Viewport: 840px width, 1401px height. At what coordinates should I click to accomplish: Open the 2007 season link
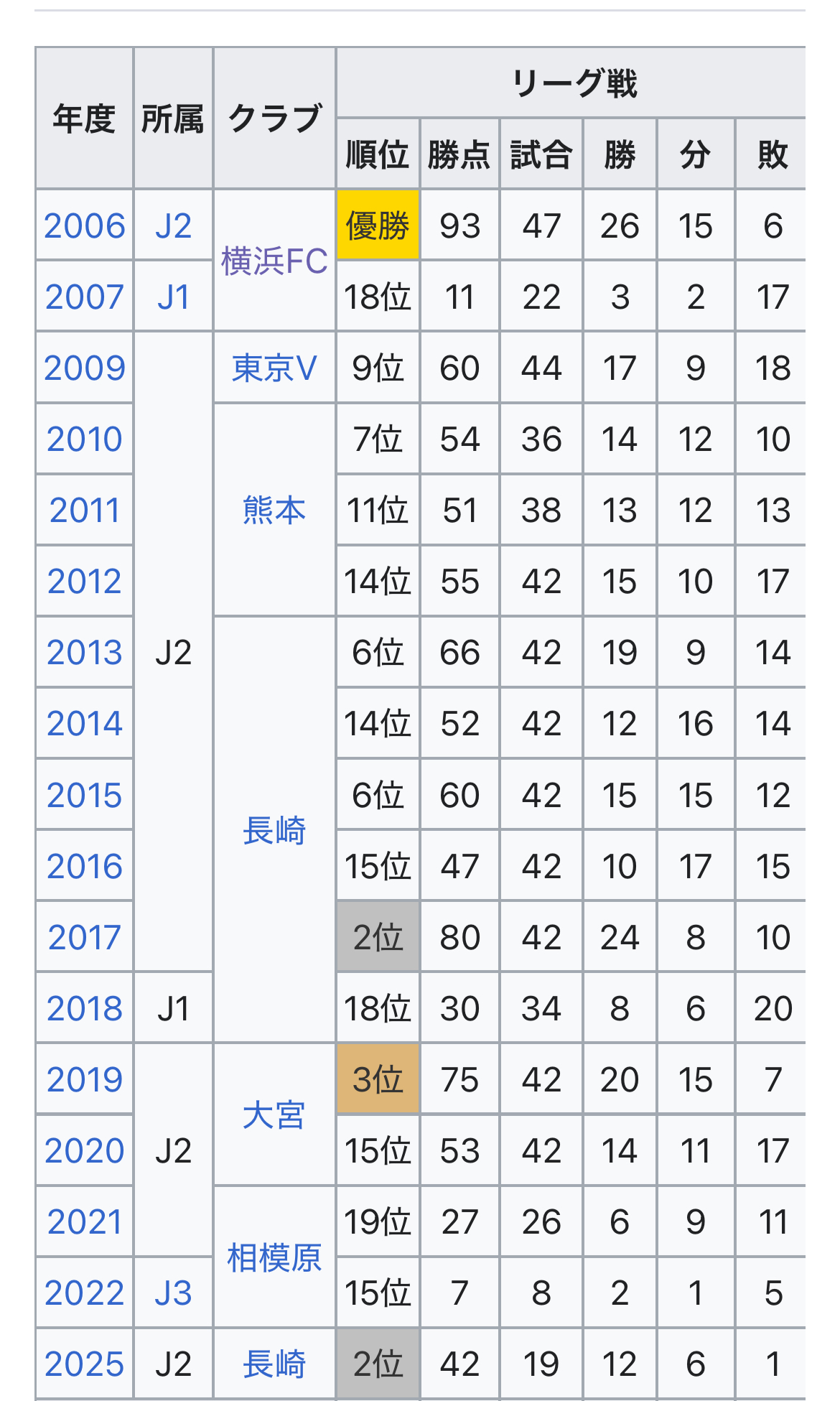coord(85,297)
